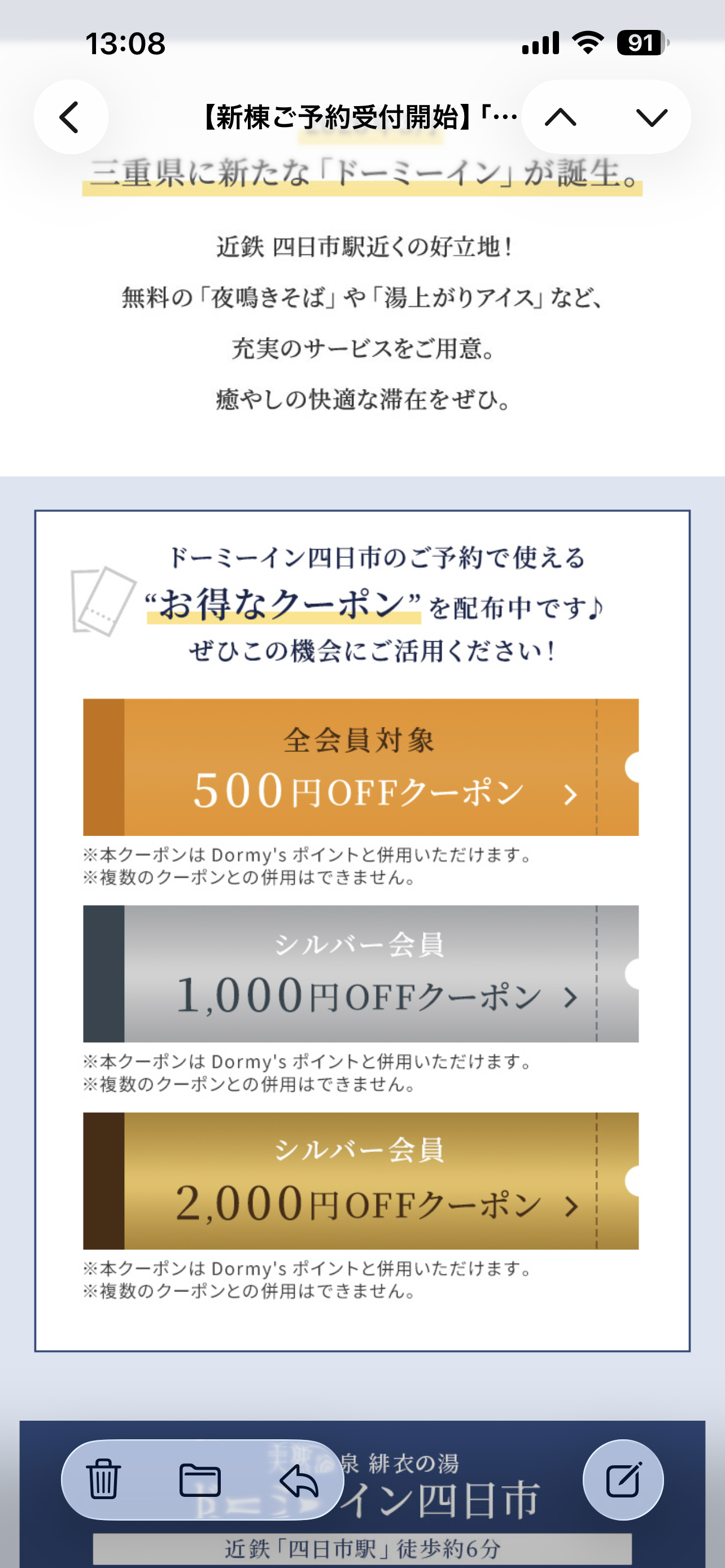
Task: Open the silver 1,000円OFF coupon
Action: click(x=360, y=973)
